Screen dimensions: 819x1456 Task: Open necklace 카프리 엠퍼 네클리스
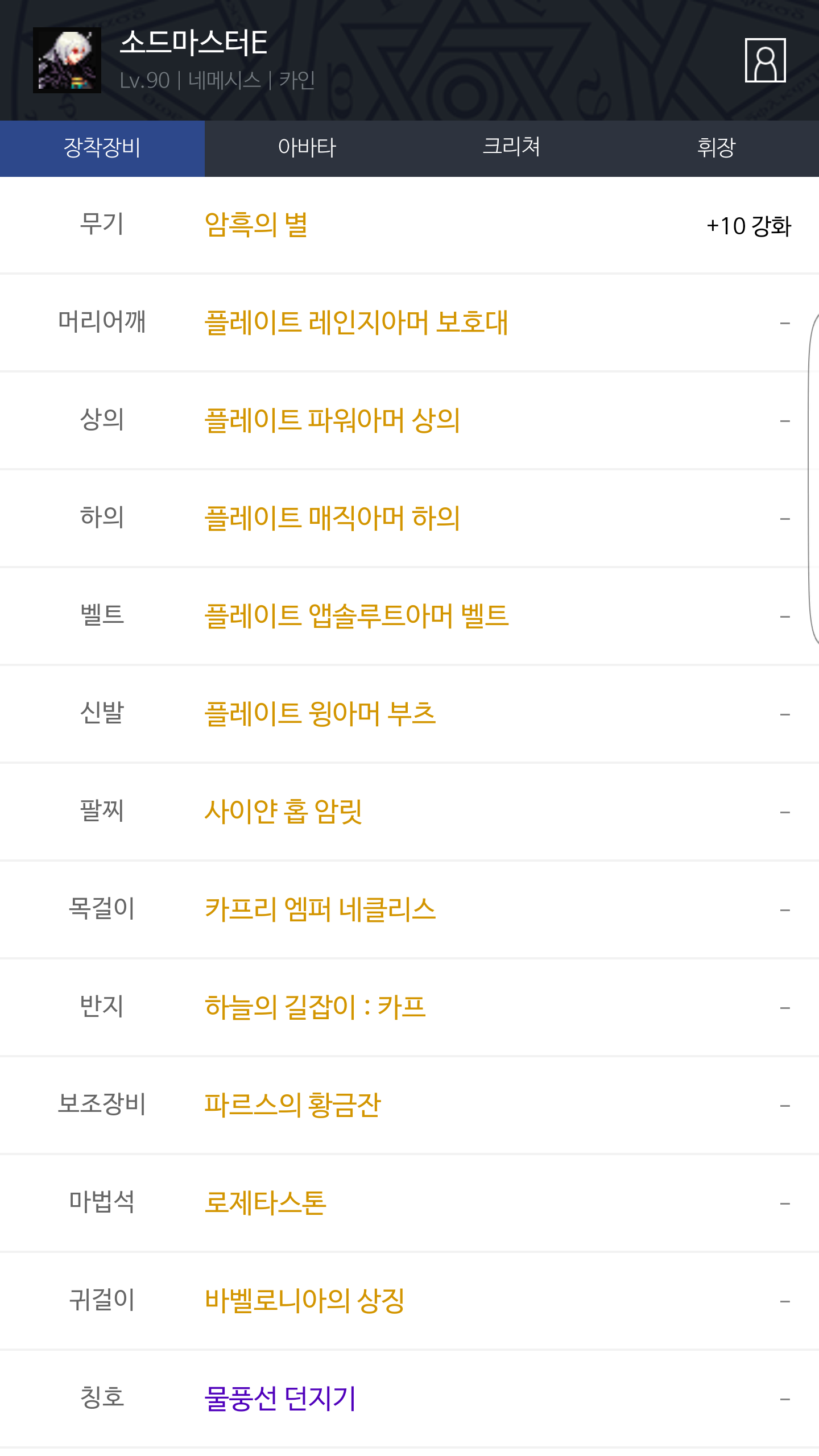320,910
